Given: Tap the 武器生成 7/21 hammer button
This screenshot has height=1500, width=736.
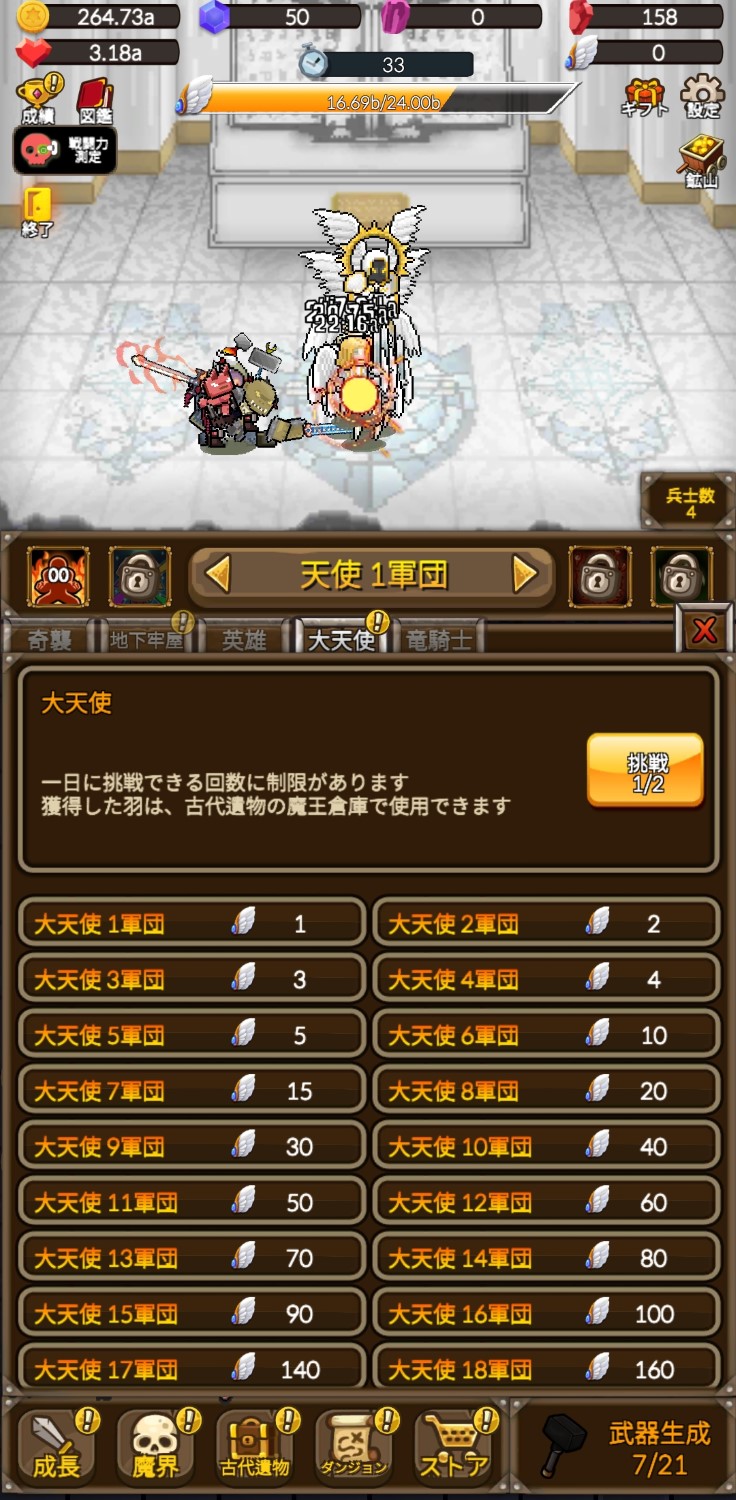Looking at the screenshot, I should click(x=626, y=1448).
